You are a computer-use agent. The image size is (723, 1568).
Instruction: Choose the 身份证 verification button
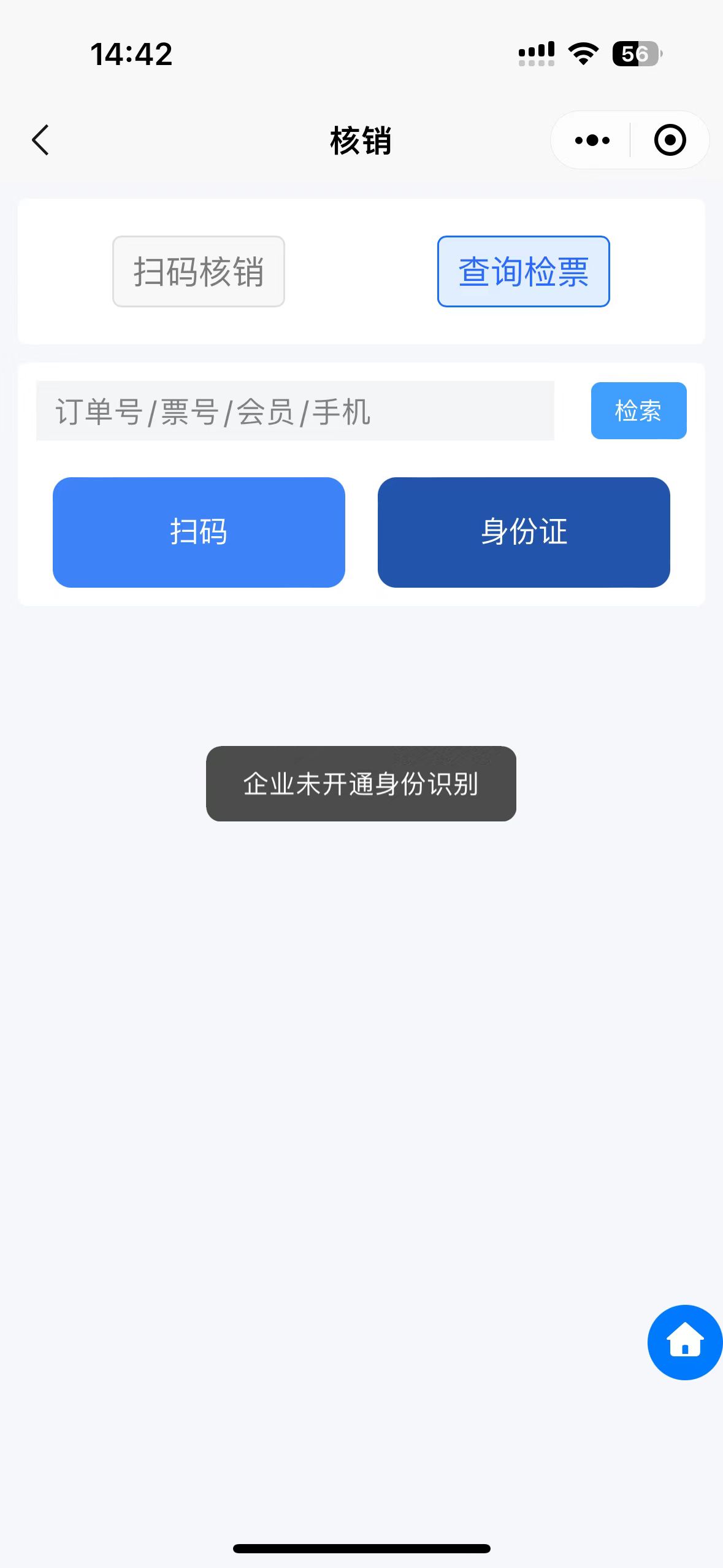tap(524, 532)
